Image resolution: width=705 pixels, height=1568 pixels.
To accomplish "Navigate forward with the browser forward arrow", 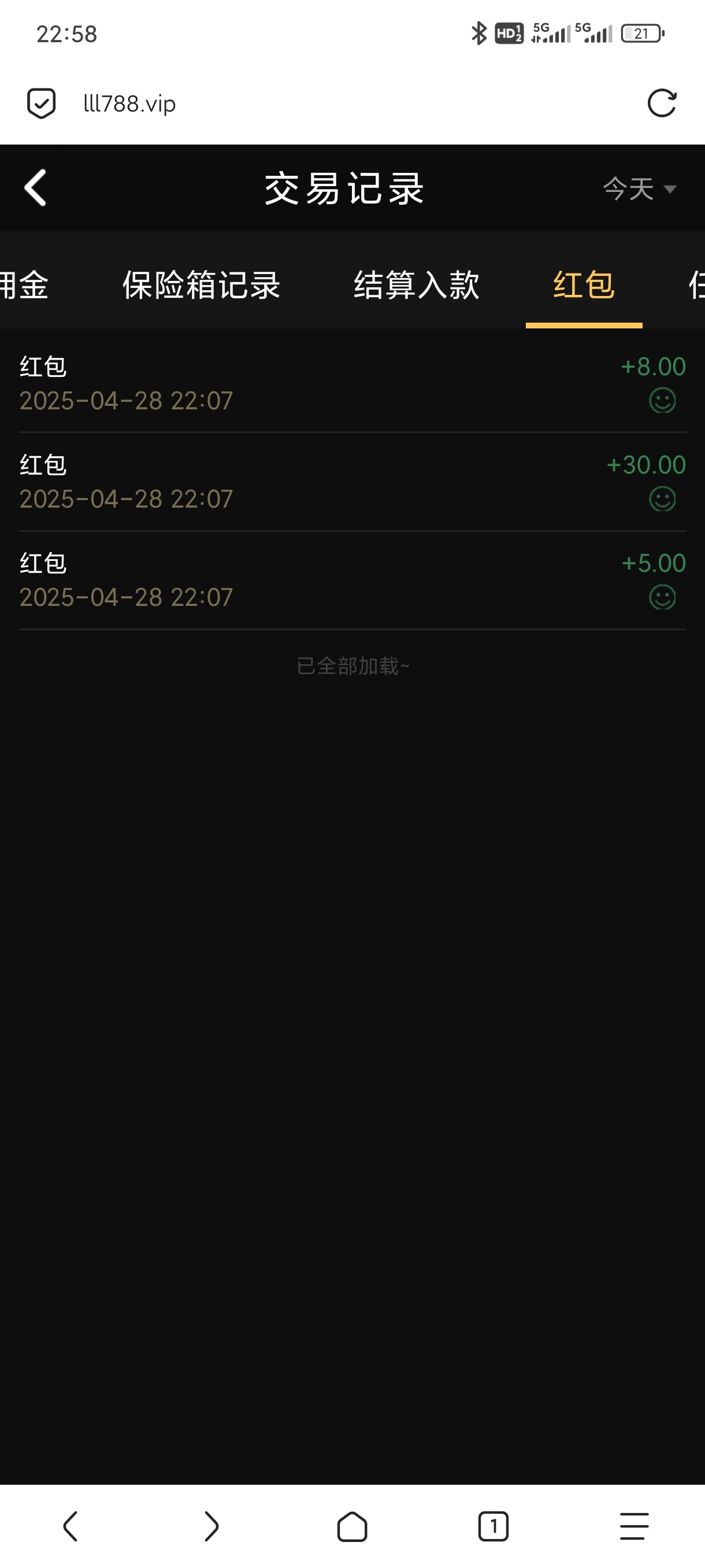I will (211, 1526).
